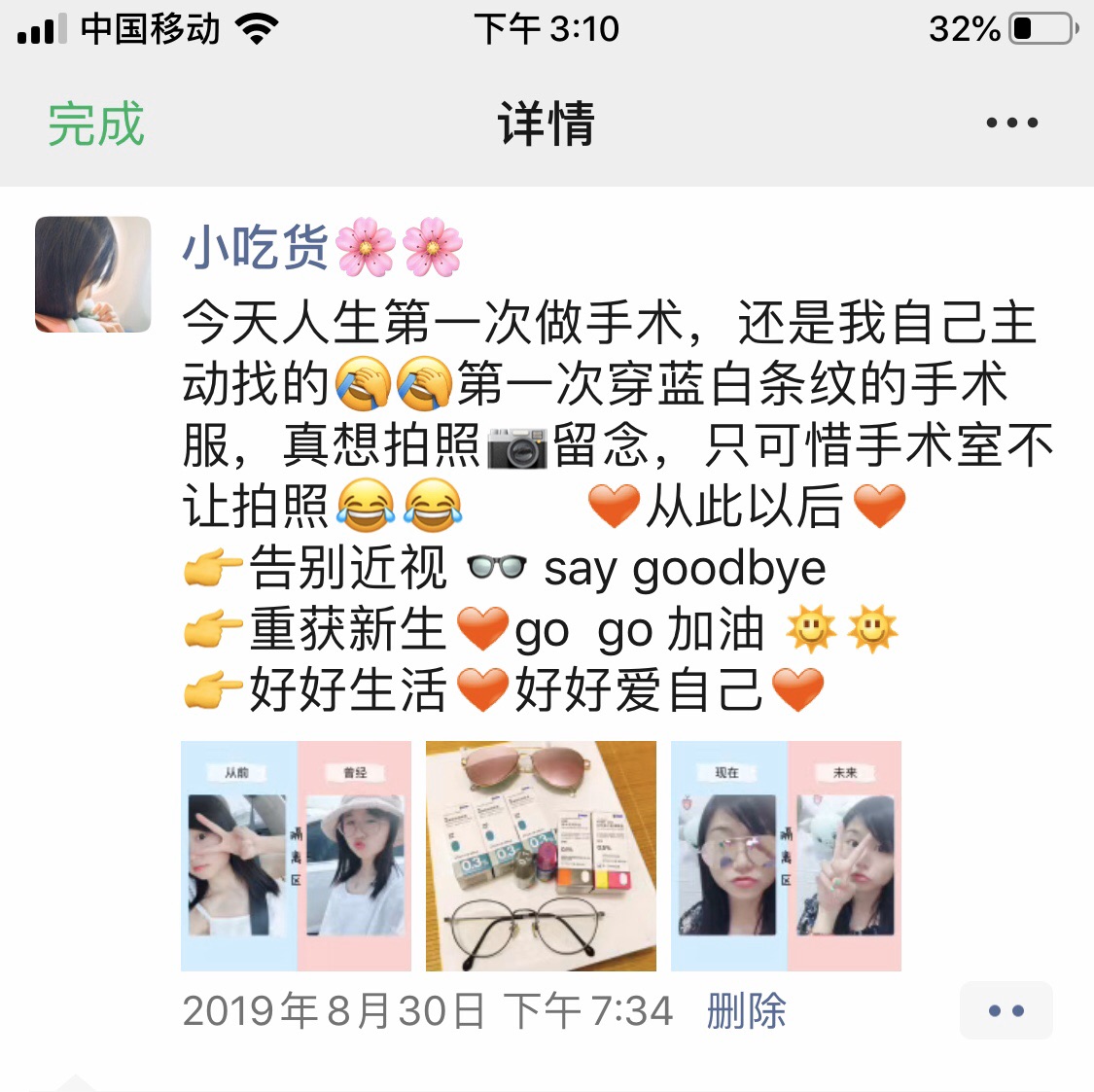The image size is (1094, 1092).
Task: Open the 现在/未来 collage photo
Action: pyautogui.click(x=786, y=856)
